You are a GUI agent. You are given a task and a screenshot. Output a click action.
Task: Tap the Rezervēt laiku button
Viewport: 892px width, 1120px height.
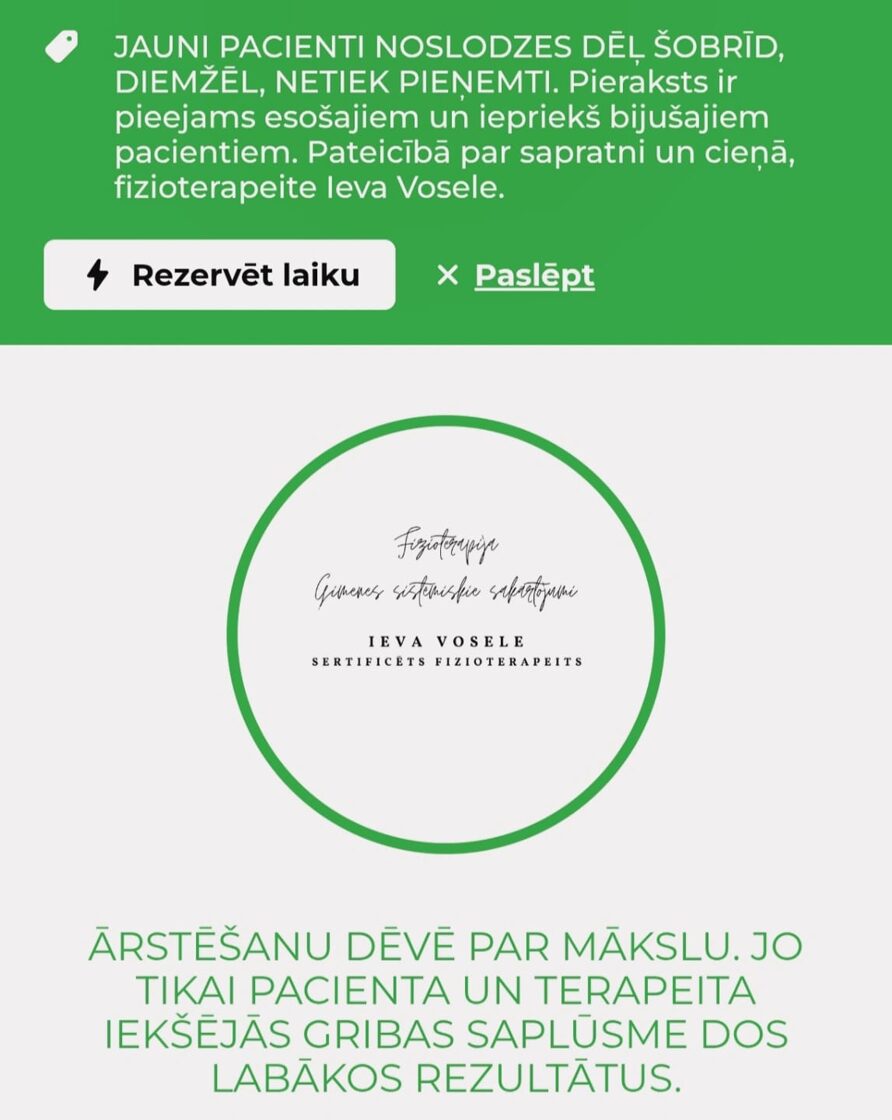coord(219,275)
